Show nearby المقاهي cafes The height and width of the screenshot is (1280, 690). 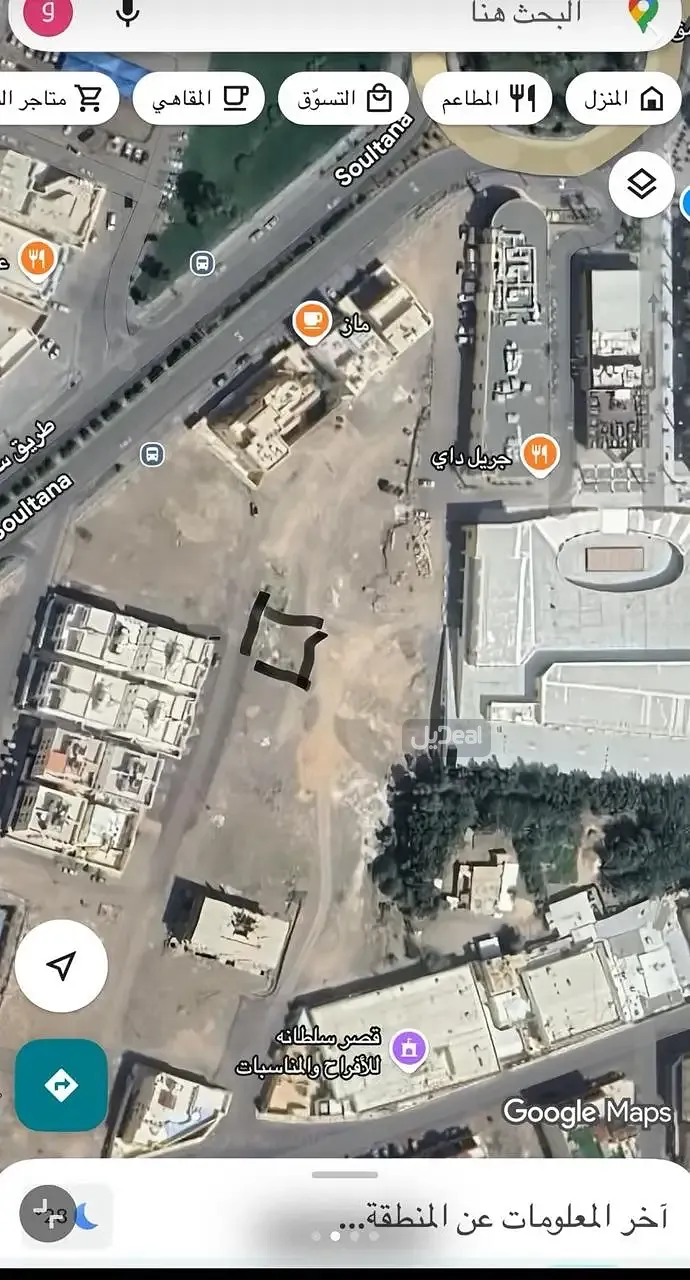[198, 99]
